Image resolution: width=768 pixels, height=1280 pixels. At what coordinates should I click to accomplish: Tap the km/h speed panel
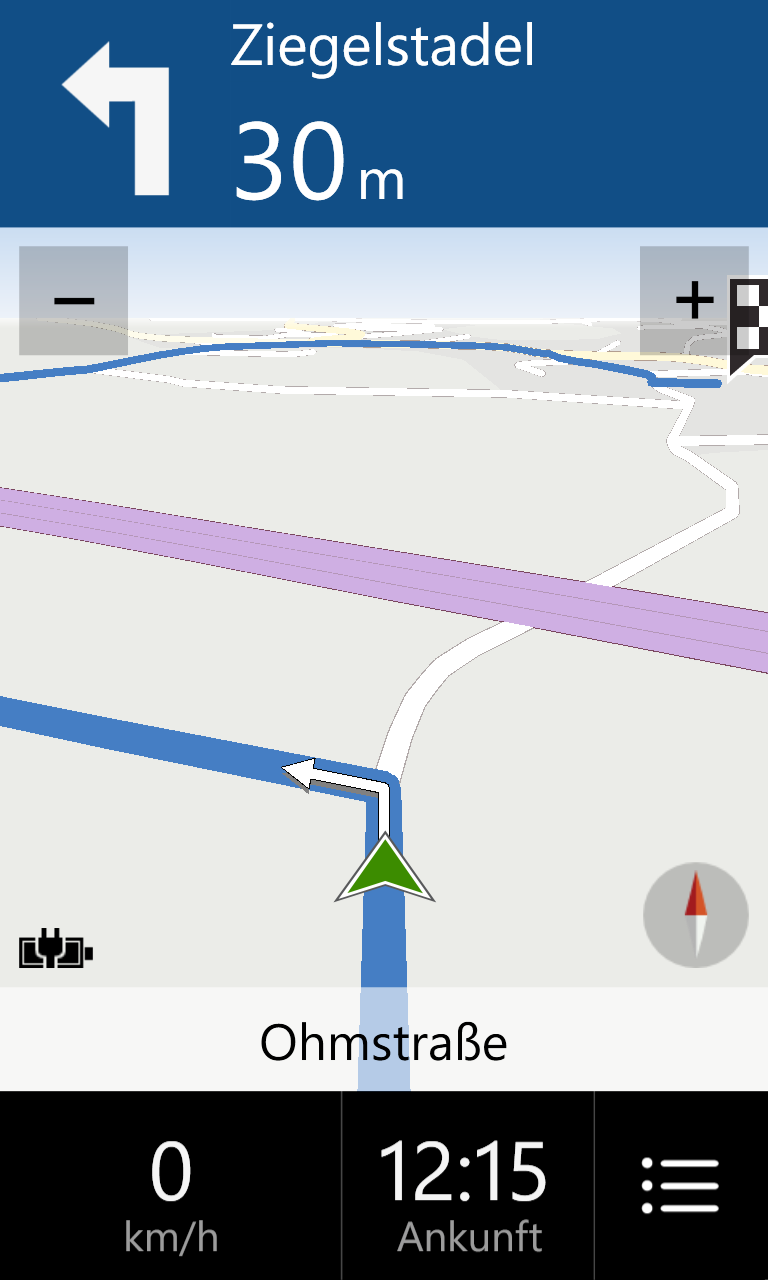coord(170,1186)
